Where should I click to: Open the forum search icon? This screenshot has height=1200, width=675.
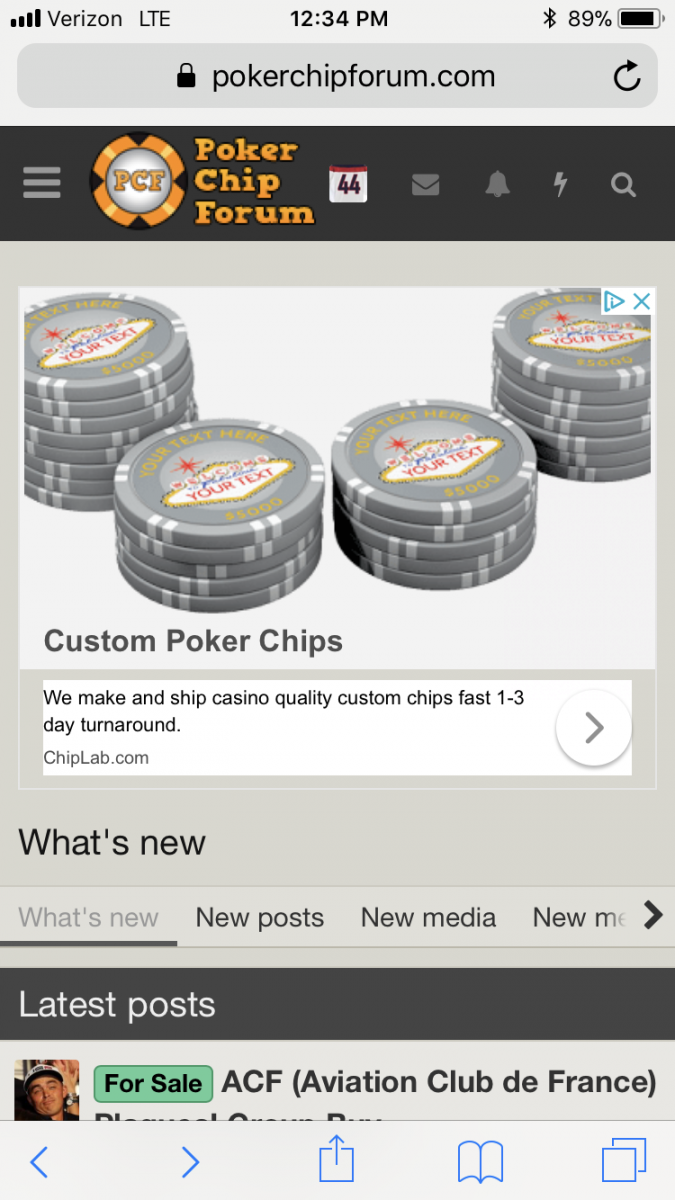623,184
